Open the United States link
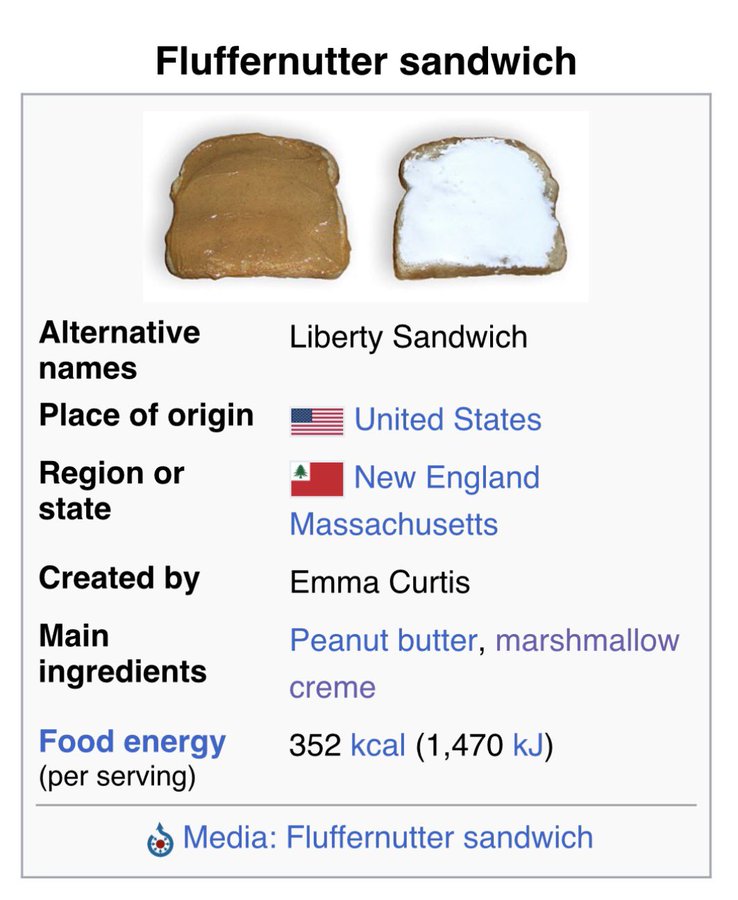This screenshot has height=900, width=738. click(x=447, y=419)
